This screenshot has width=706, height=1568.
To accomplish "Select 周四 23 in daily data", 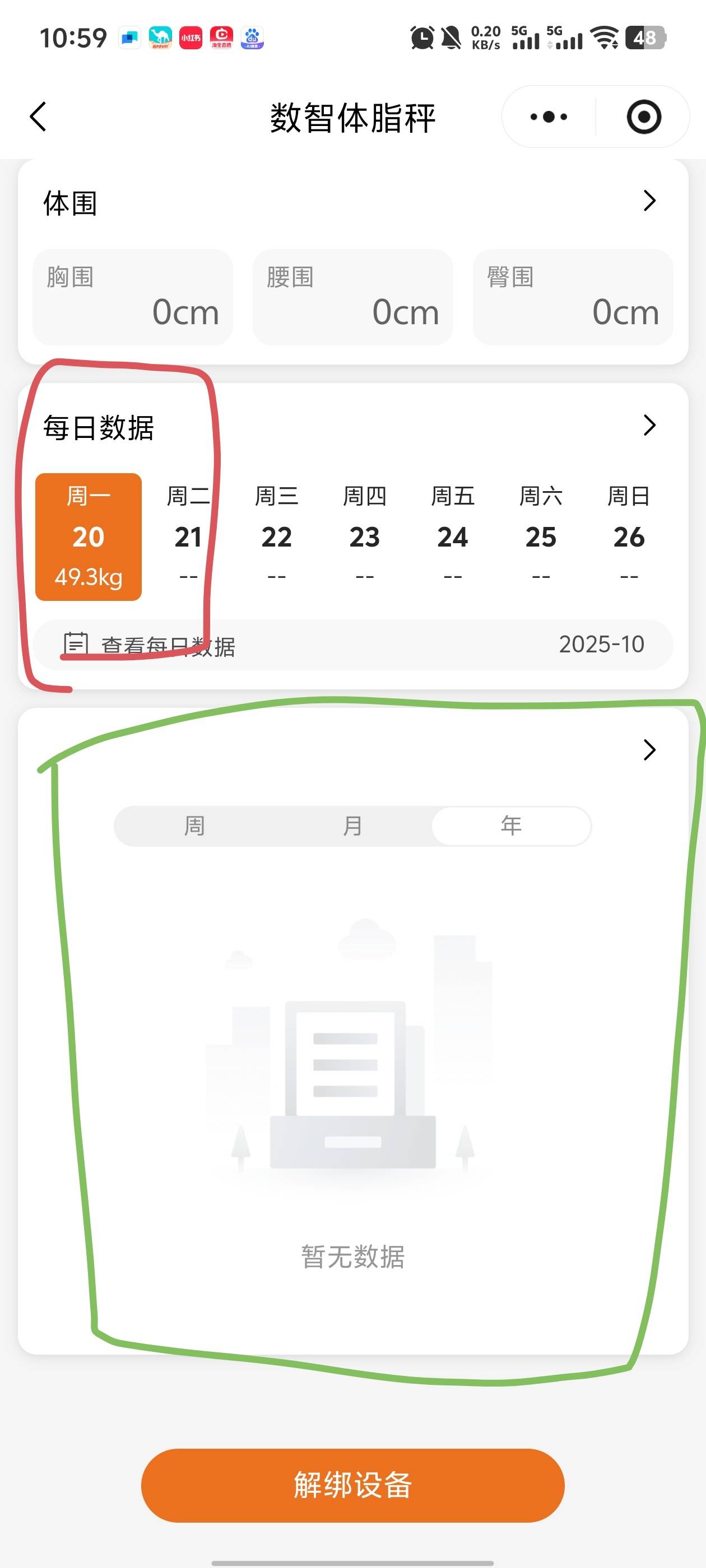I will tap(364, 537).
